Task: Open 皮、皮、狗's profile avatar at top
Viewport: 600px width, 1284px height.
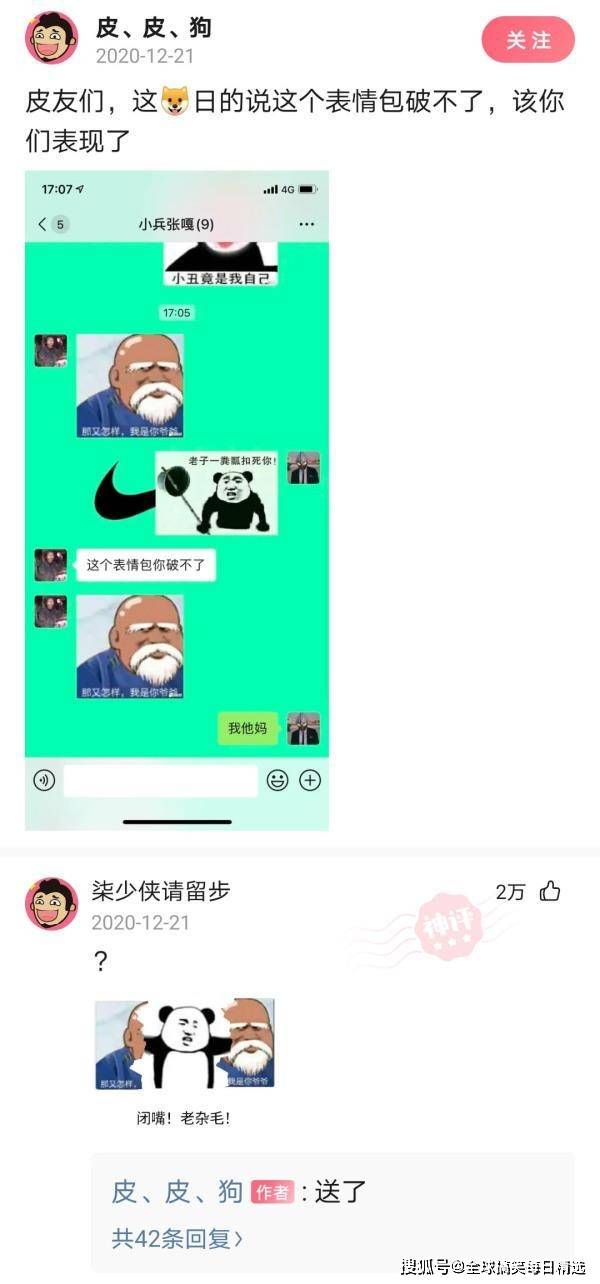Action: (51, 39)
